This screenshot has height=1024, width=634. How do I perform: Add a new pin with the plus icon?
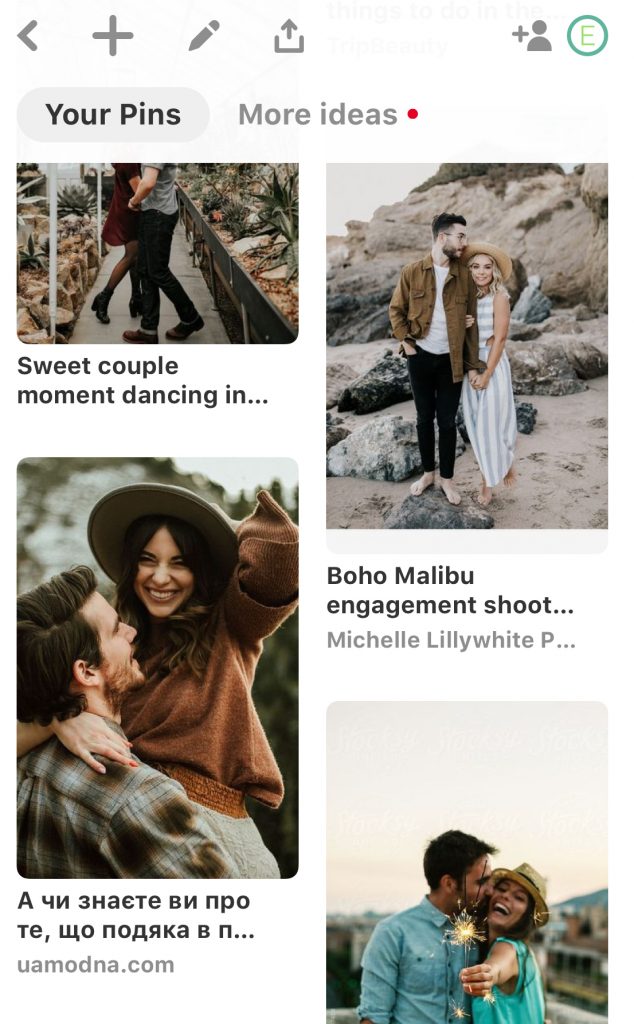113,37
